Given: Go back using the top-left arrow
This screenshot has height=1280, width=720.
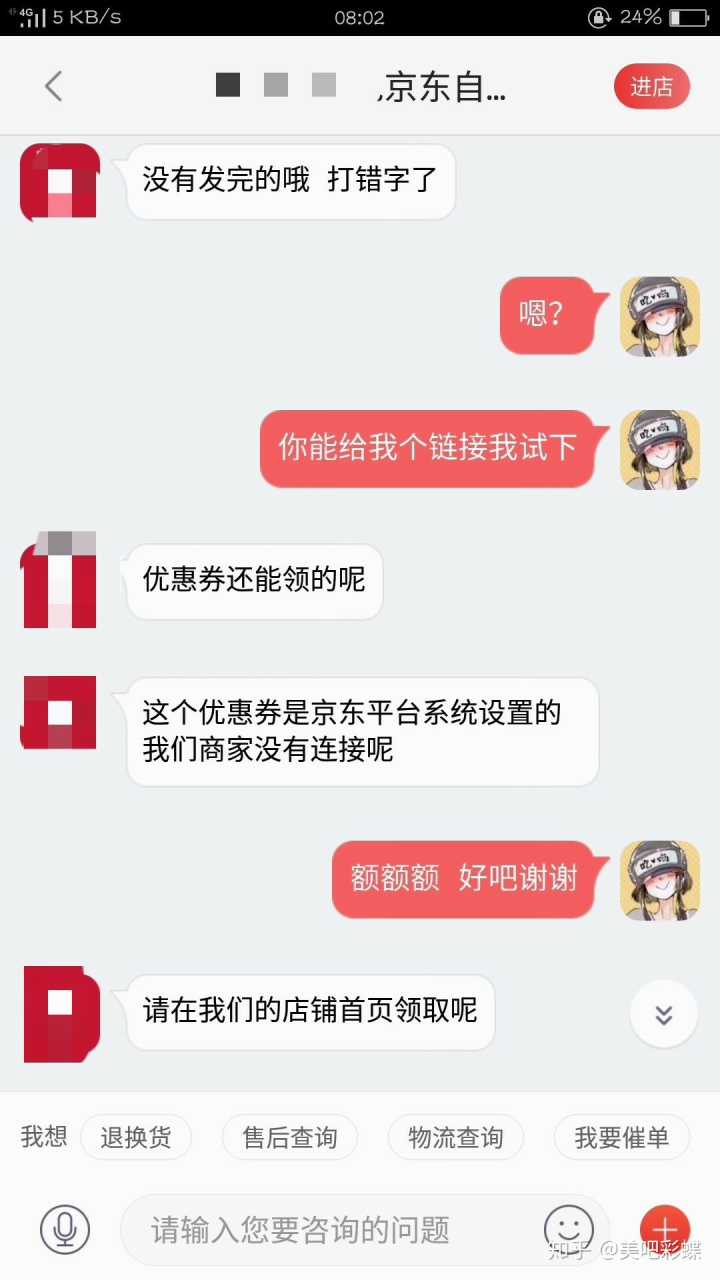Looking at the screenshot, I should click(54, 86).
